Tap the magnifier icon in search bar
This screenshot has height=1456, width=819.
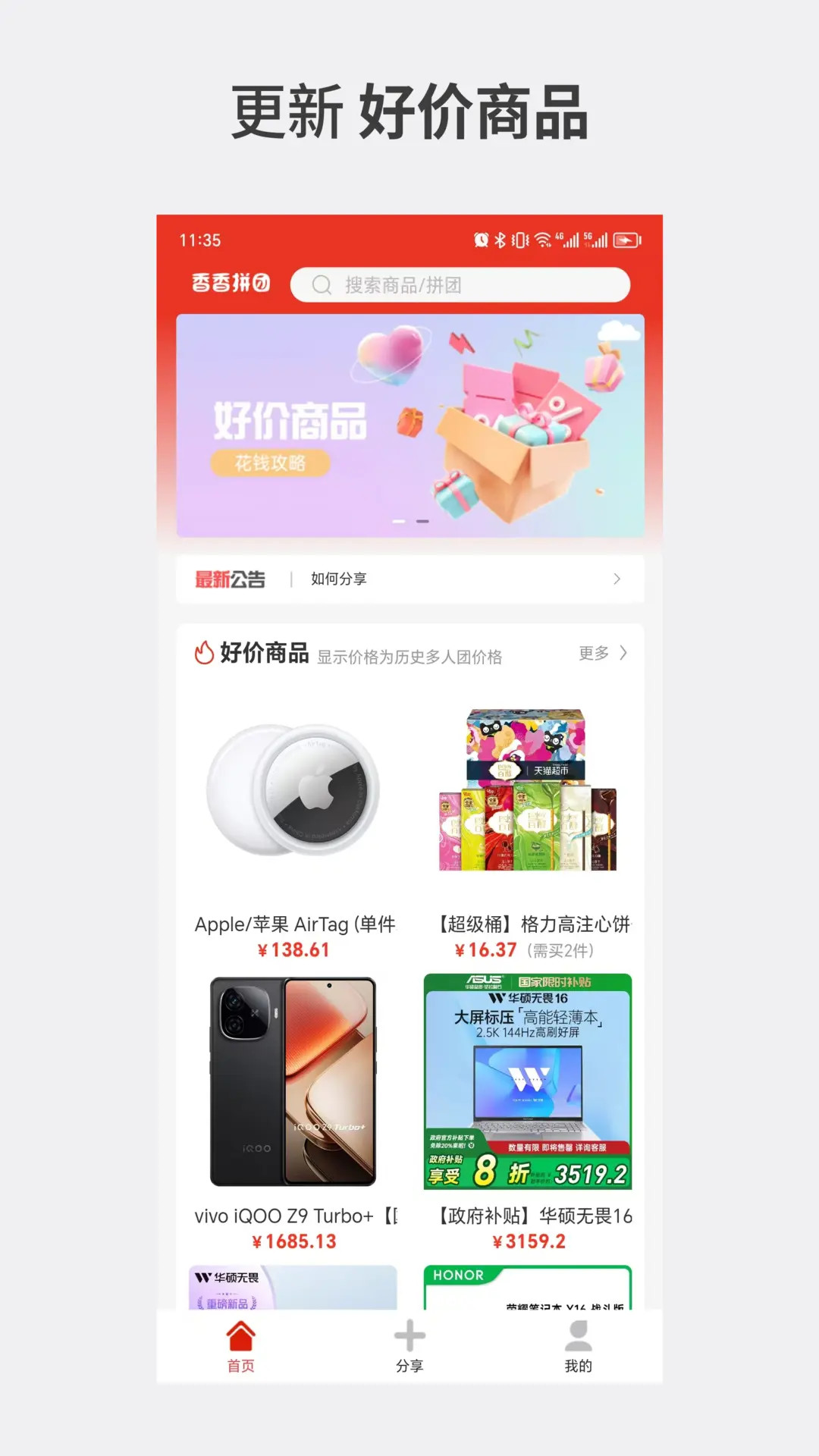tap(322, 286)
